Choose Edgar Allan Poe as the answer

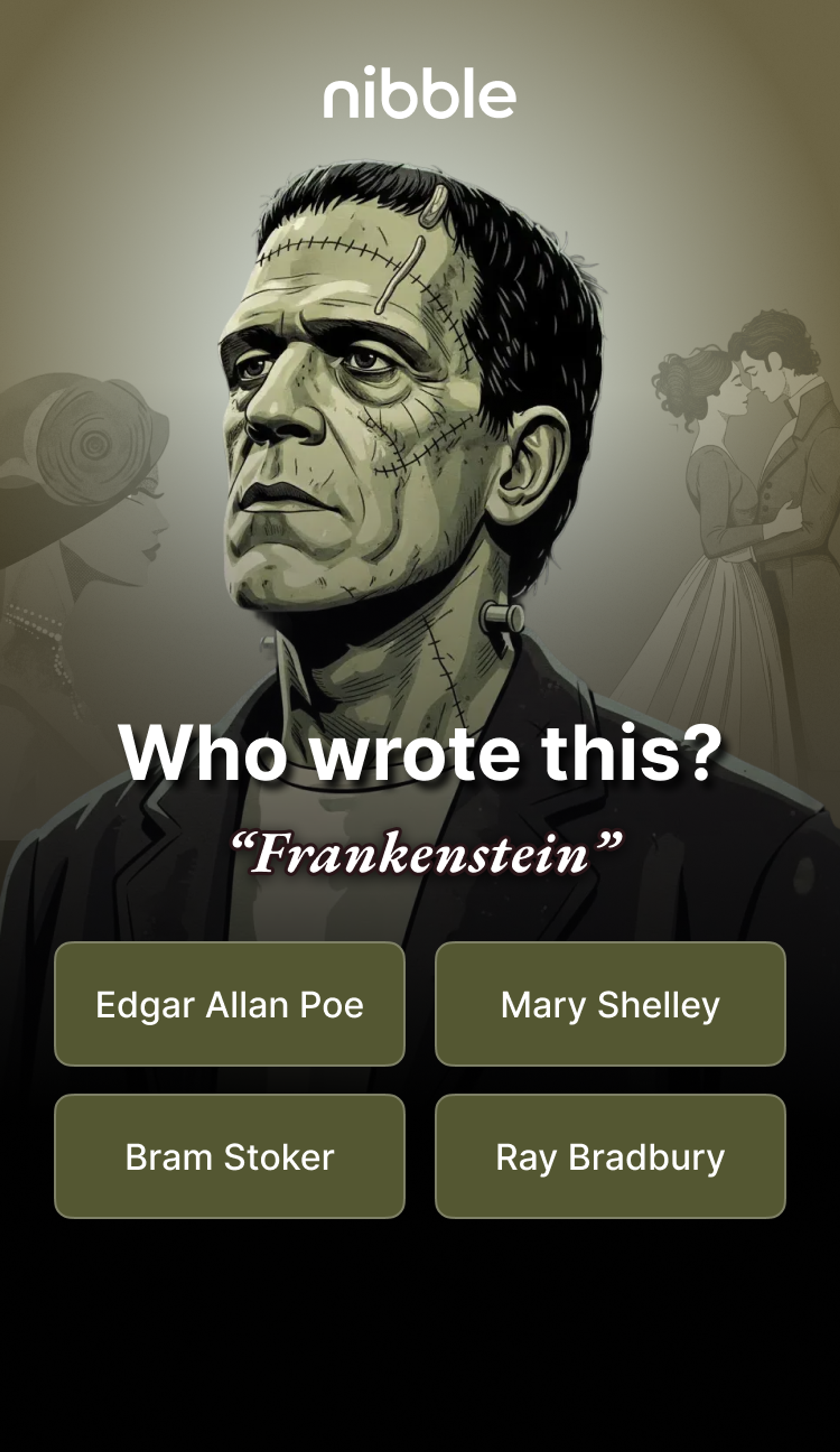tap(229, 1004)
